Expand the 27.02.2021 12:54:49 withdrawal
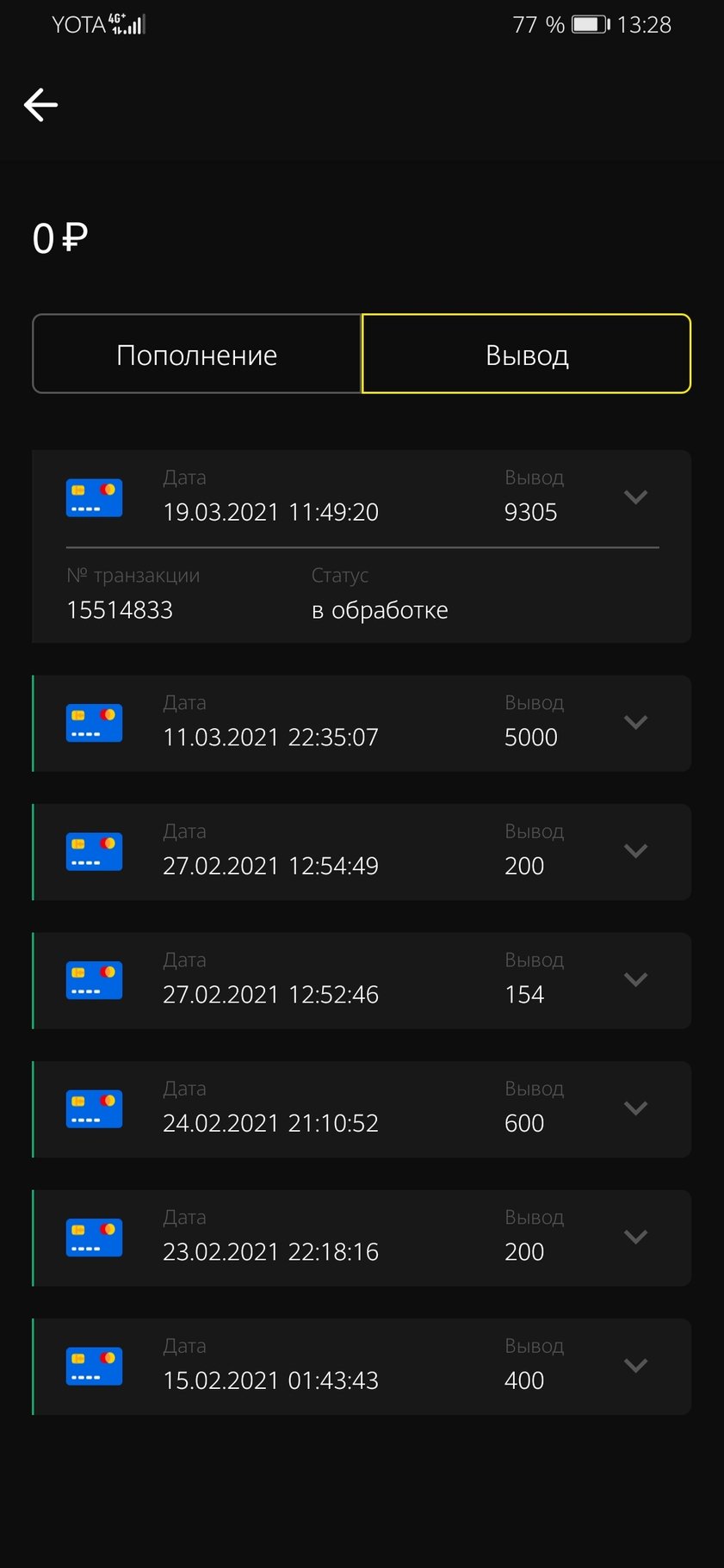The height and width of the screenshot is (1568, 724). pos(635,851)
